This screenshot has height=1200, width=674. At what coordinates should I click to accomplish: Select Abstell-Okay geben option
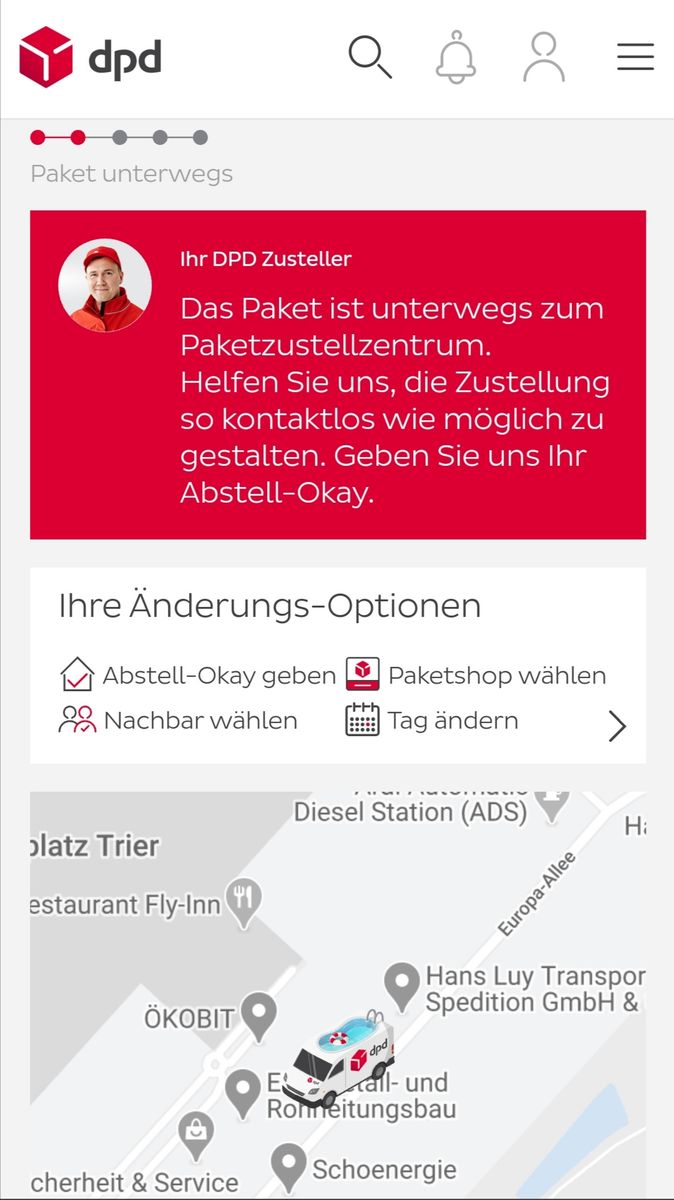(x=198, y=676)
